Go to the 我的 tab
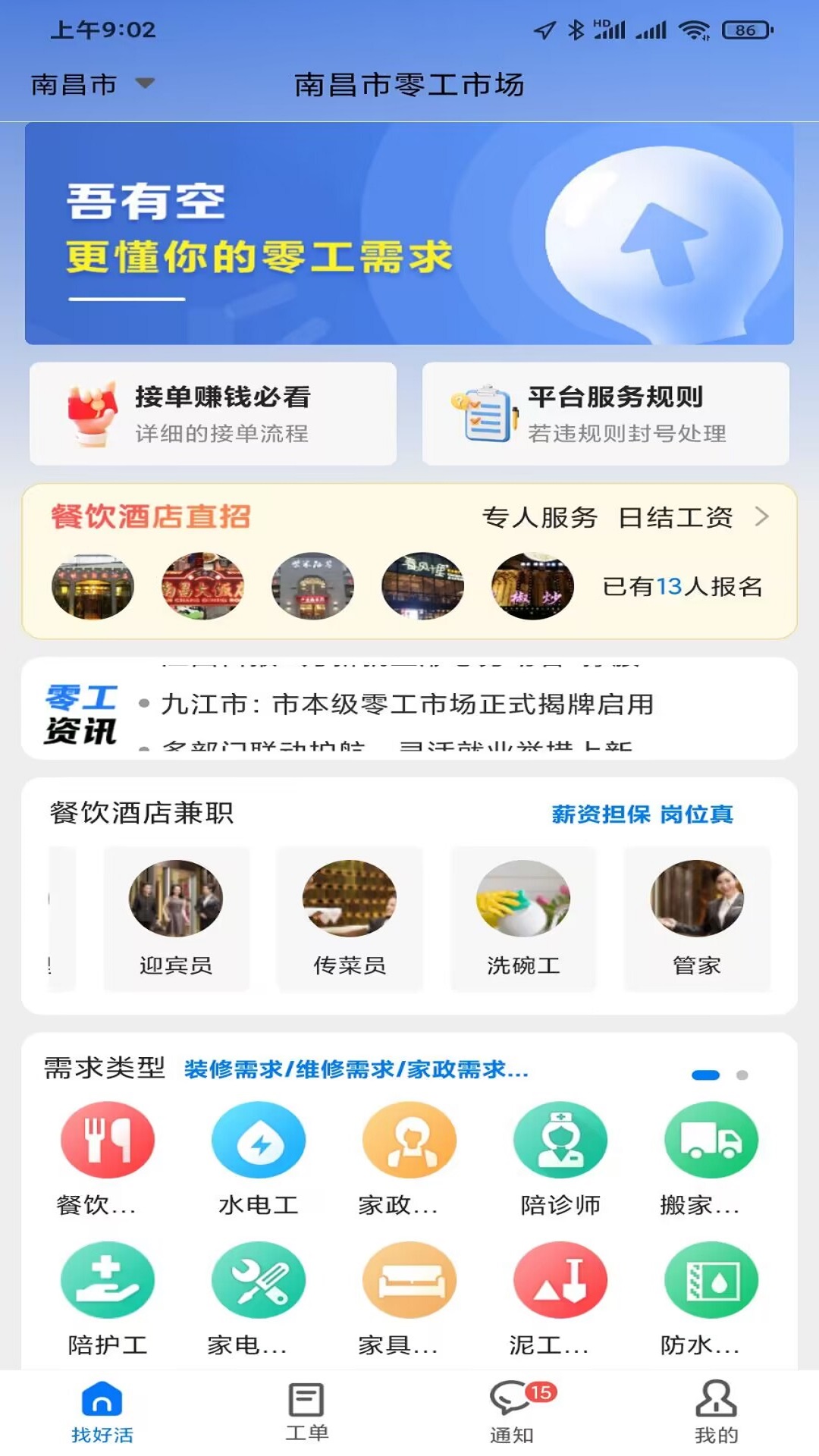819x1456 pixels. (716, 1411)
